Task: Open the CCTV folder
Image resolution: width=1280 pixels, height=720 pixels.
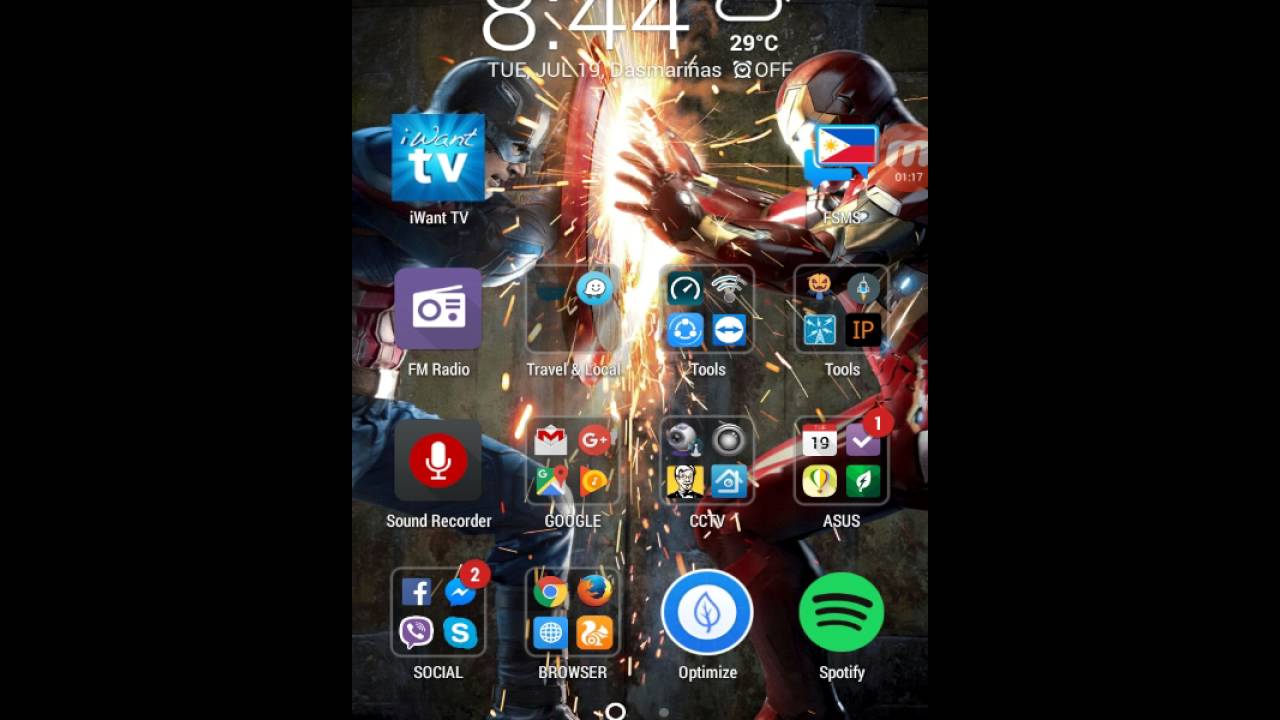Action: 707,461
